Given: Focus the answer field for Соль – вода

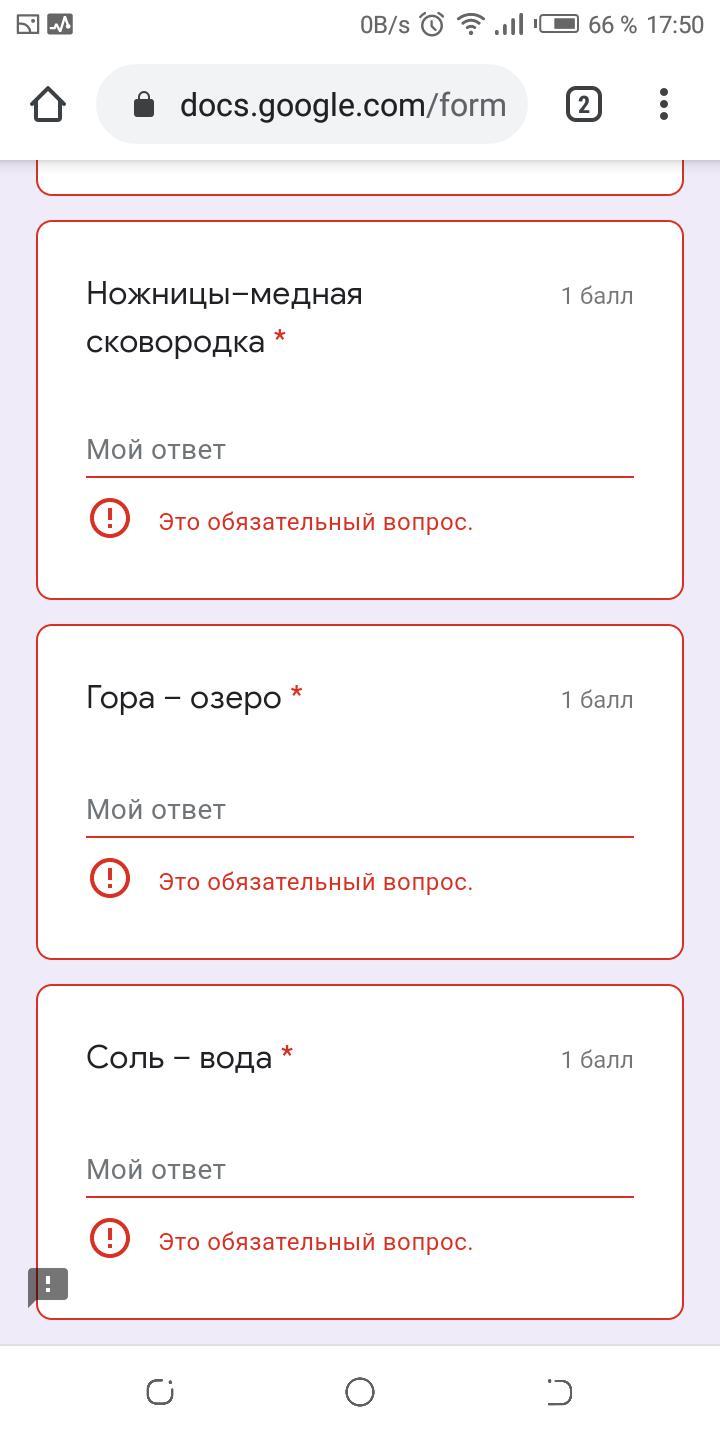Looking at the screenshot, I should 360,1170.
